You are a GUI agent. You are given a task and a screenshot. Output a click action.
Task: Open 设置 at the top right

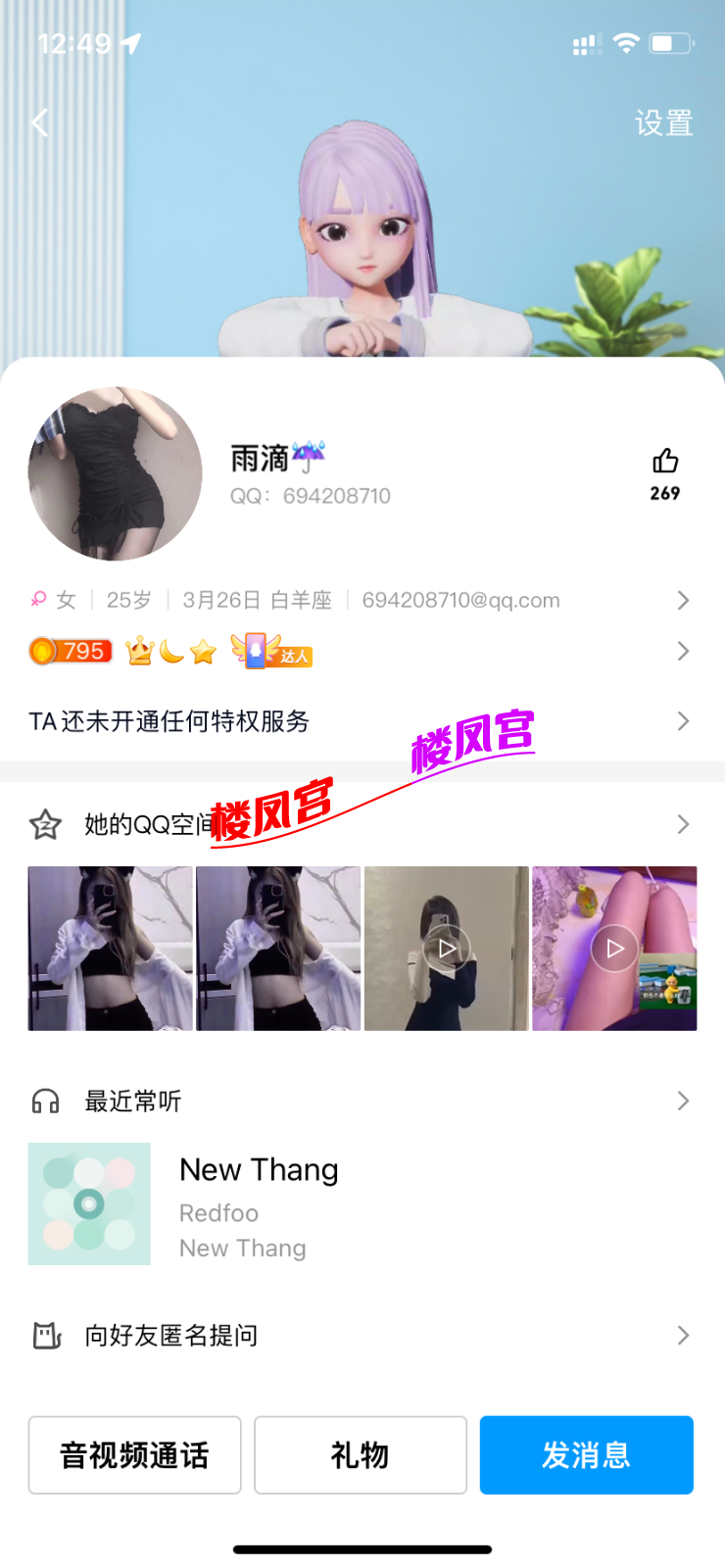(x=664, y=122)
